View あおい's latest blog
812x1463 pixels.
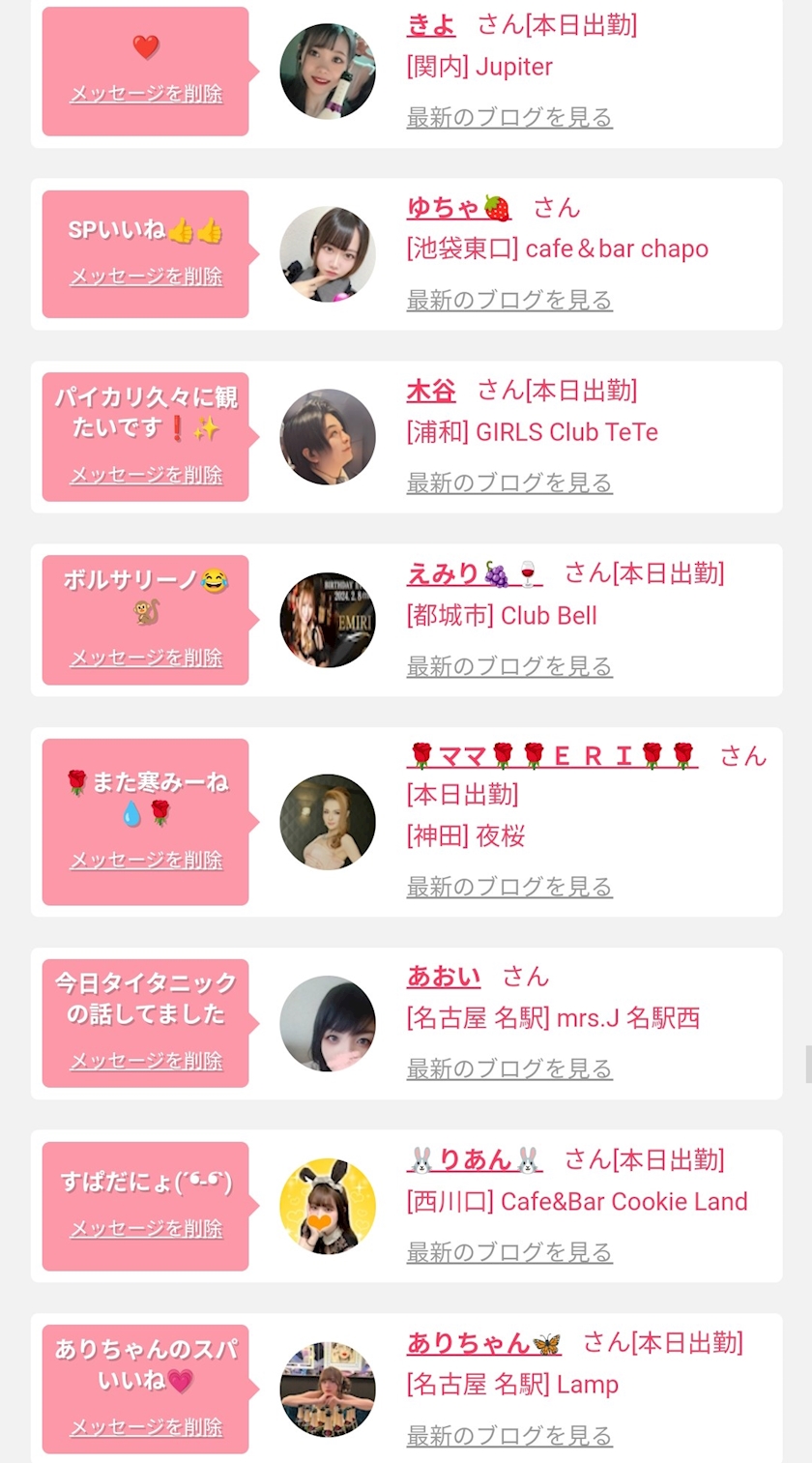tap(509, 1068)
